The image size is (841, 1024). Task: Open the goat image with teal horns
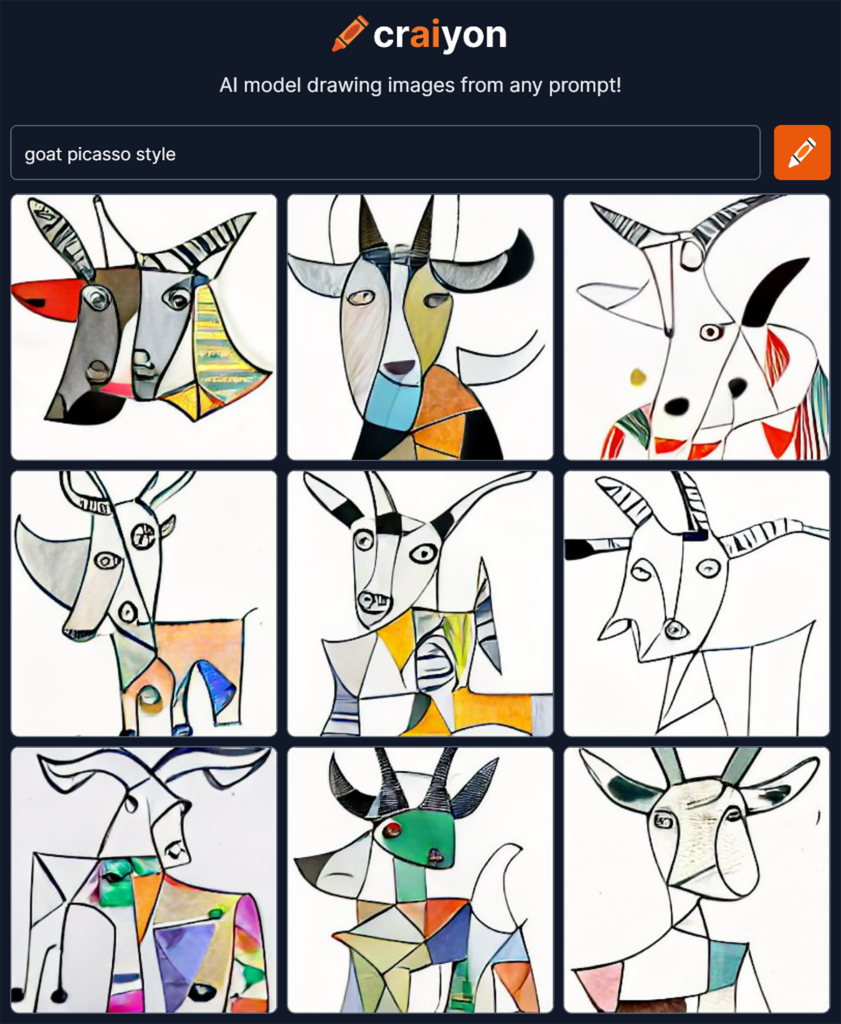[696, 880]
